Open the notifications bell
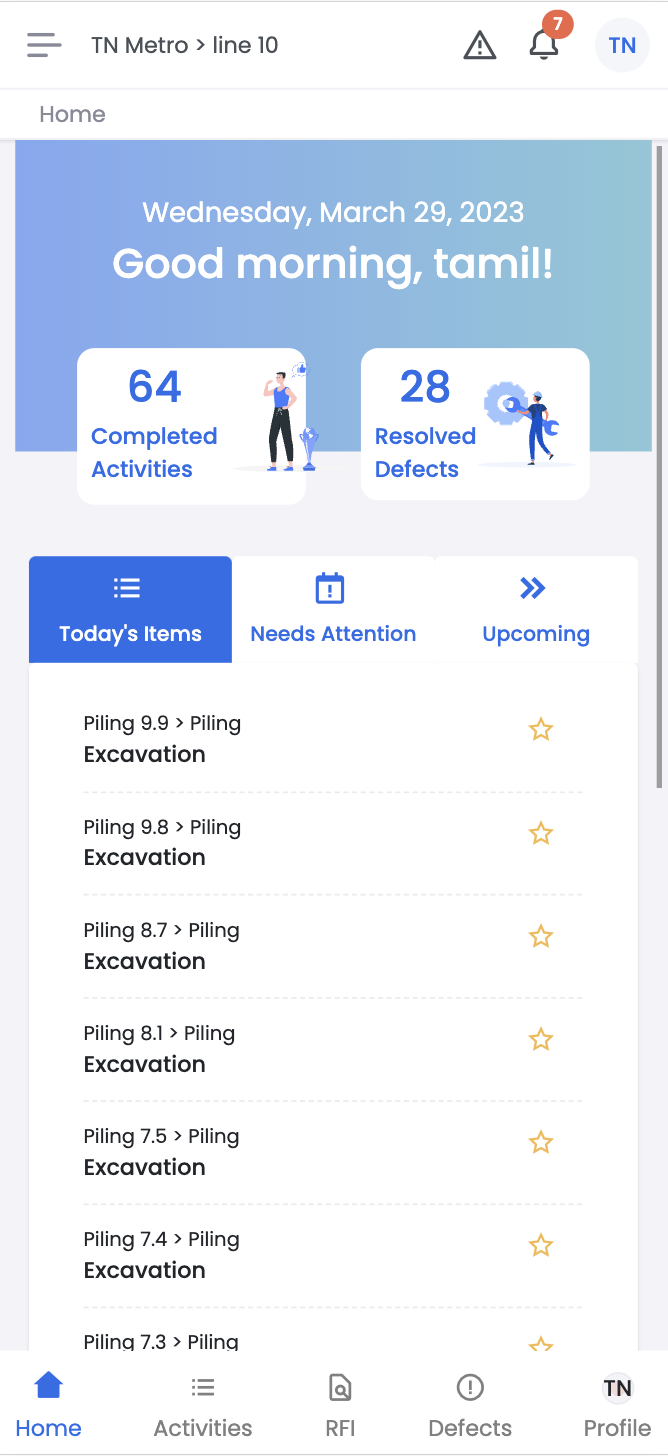 [543, 45]
